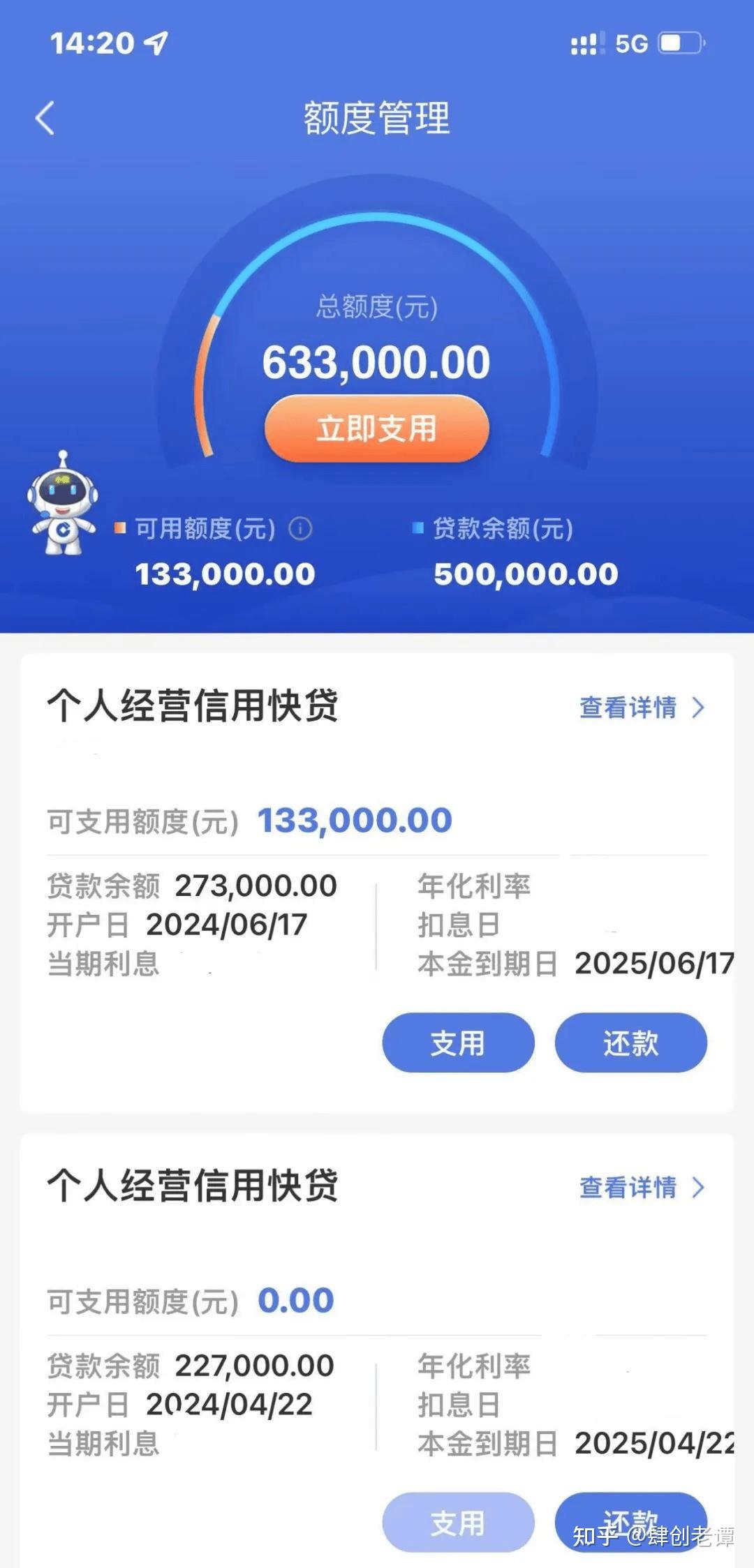This screenshot has width=754, height=1568.
Task: Click the 5G network indicator
Action: 630,43
